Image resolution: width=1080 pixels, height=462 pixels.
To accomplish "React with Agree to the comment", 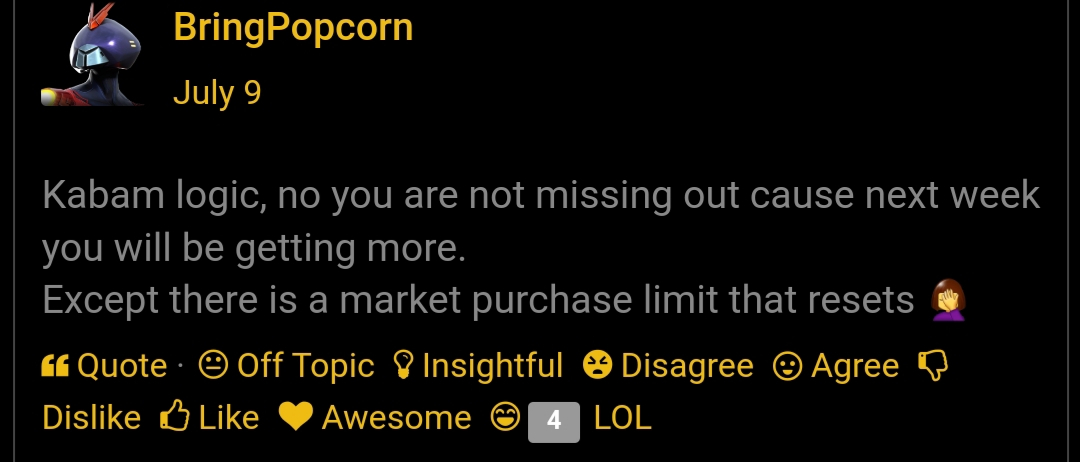I will pos(836,366).
